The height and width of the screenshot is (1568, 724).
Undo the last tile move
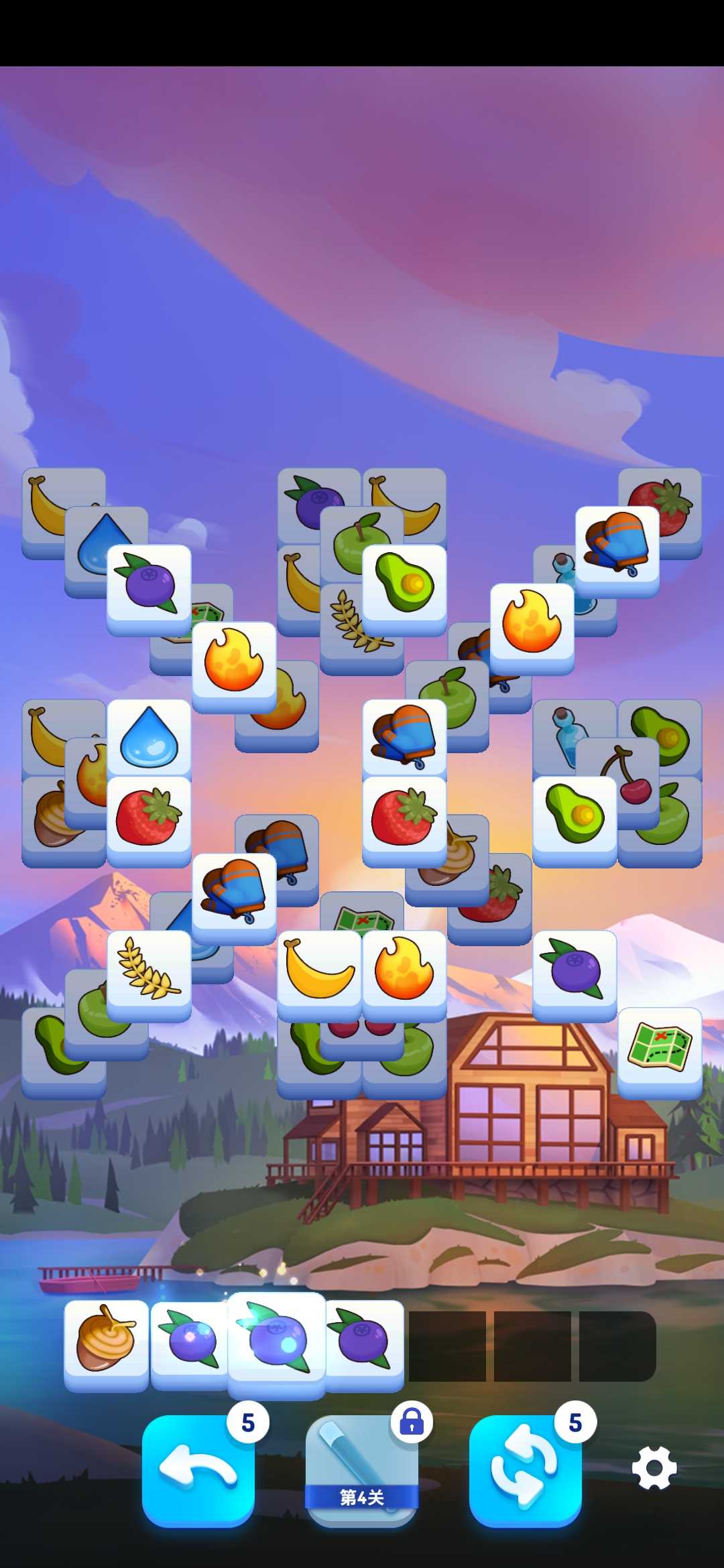click(x=198, y=1470)
